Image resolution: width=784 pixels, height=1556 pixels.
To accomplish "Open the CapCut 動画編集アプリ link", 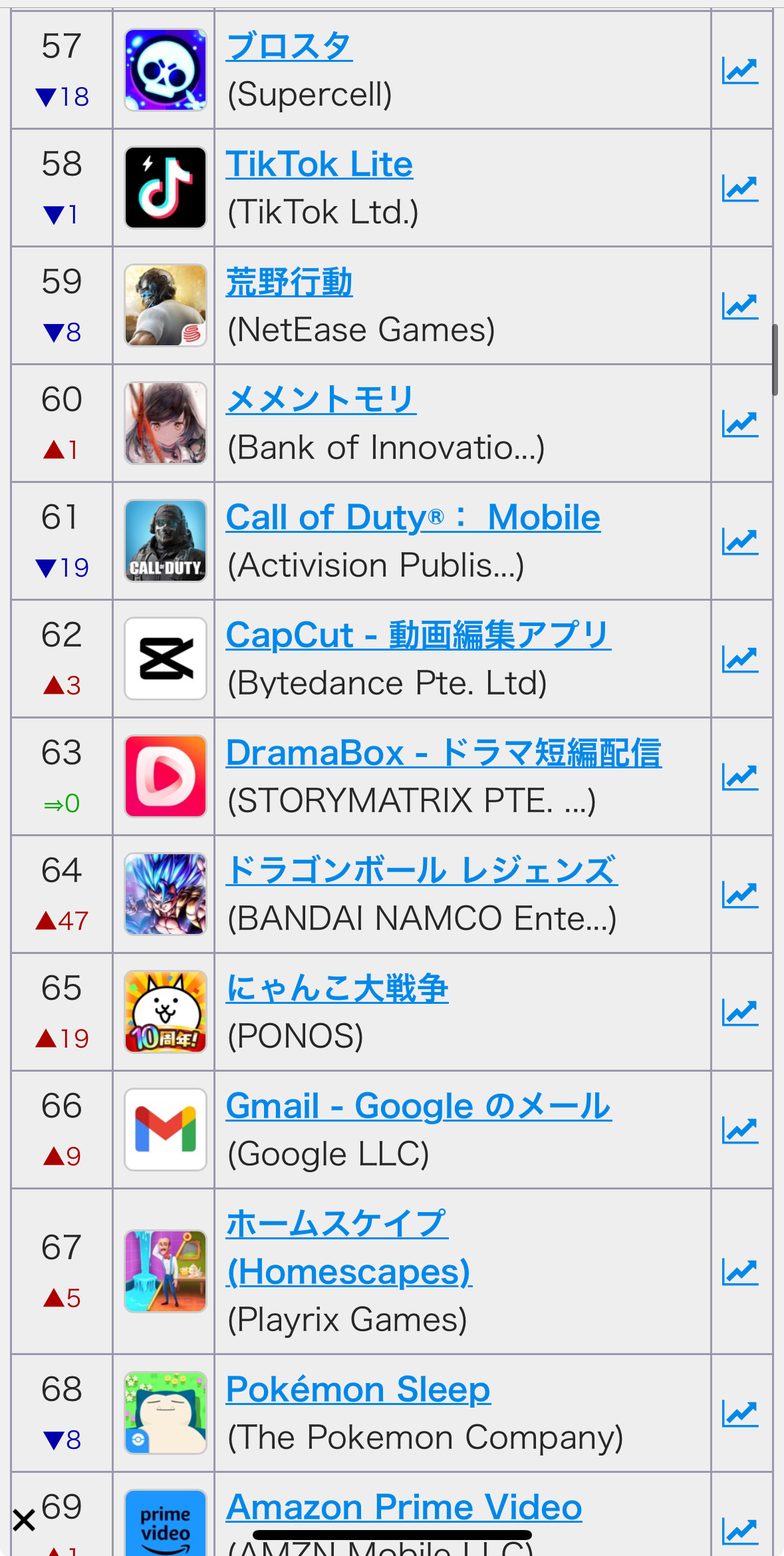I will (x=418, y=635).
